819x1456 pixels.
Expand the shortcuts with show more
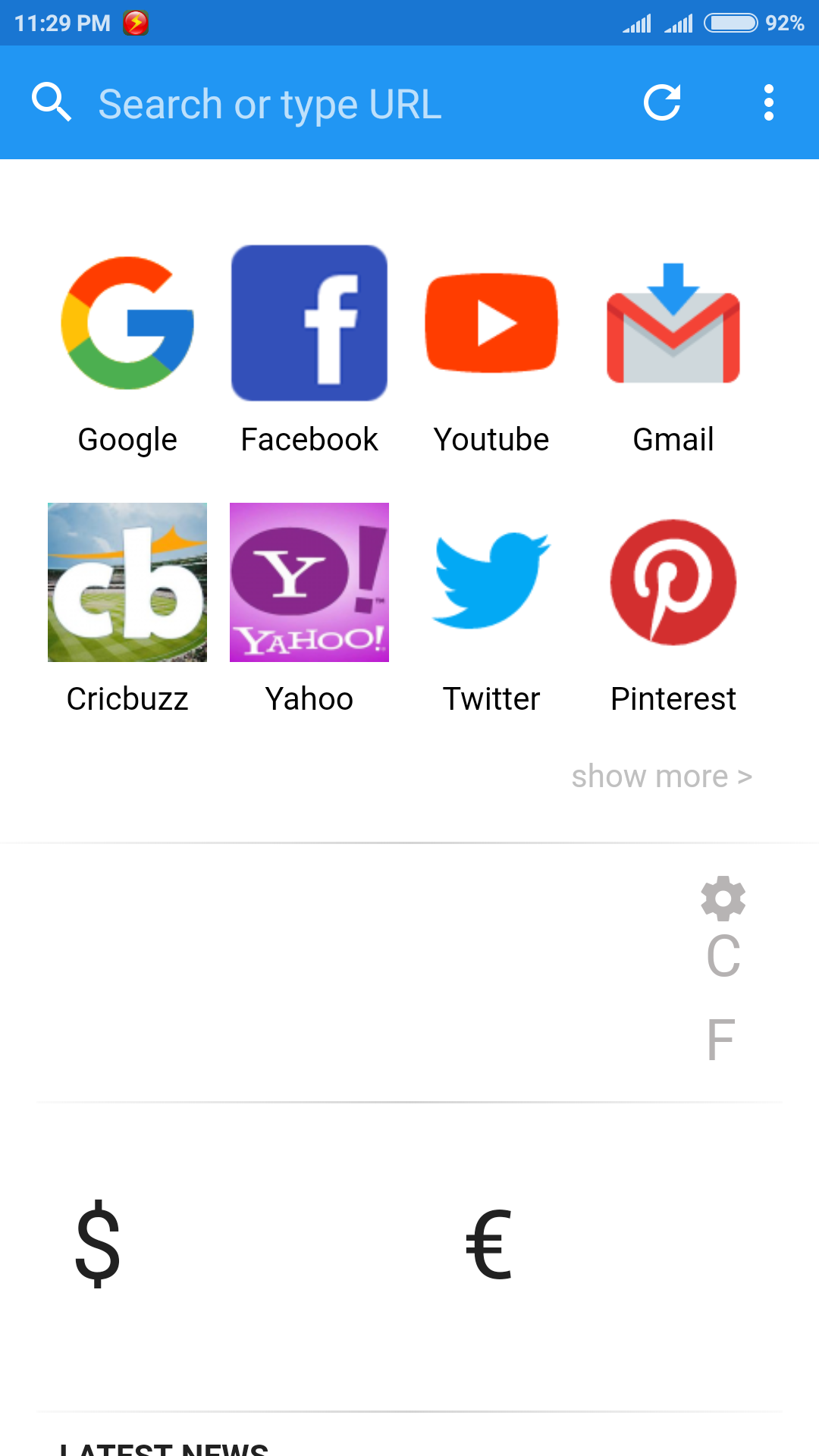tap(661, 776)
